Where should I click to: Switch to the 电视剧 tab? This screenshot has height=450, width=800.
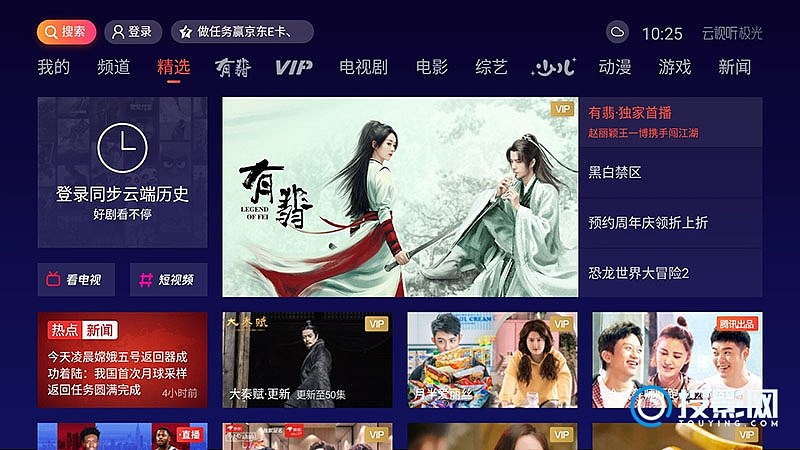(363, 68)
